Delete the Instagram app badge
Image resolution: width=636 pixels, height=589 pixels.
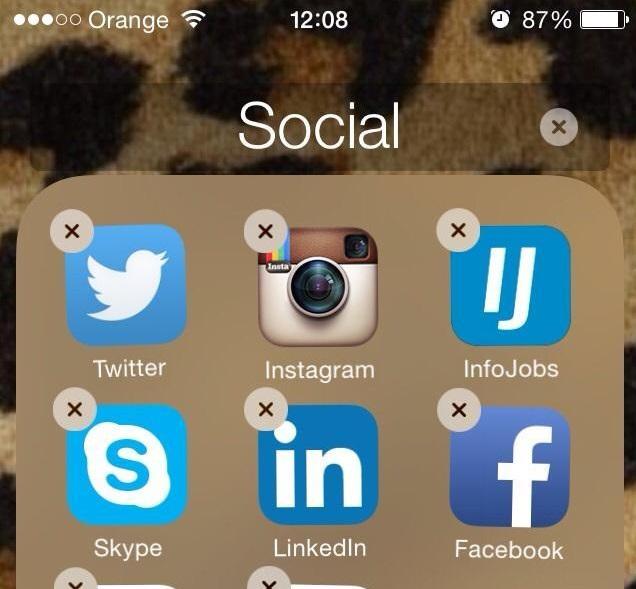pos(265,231)
